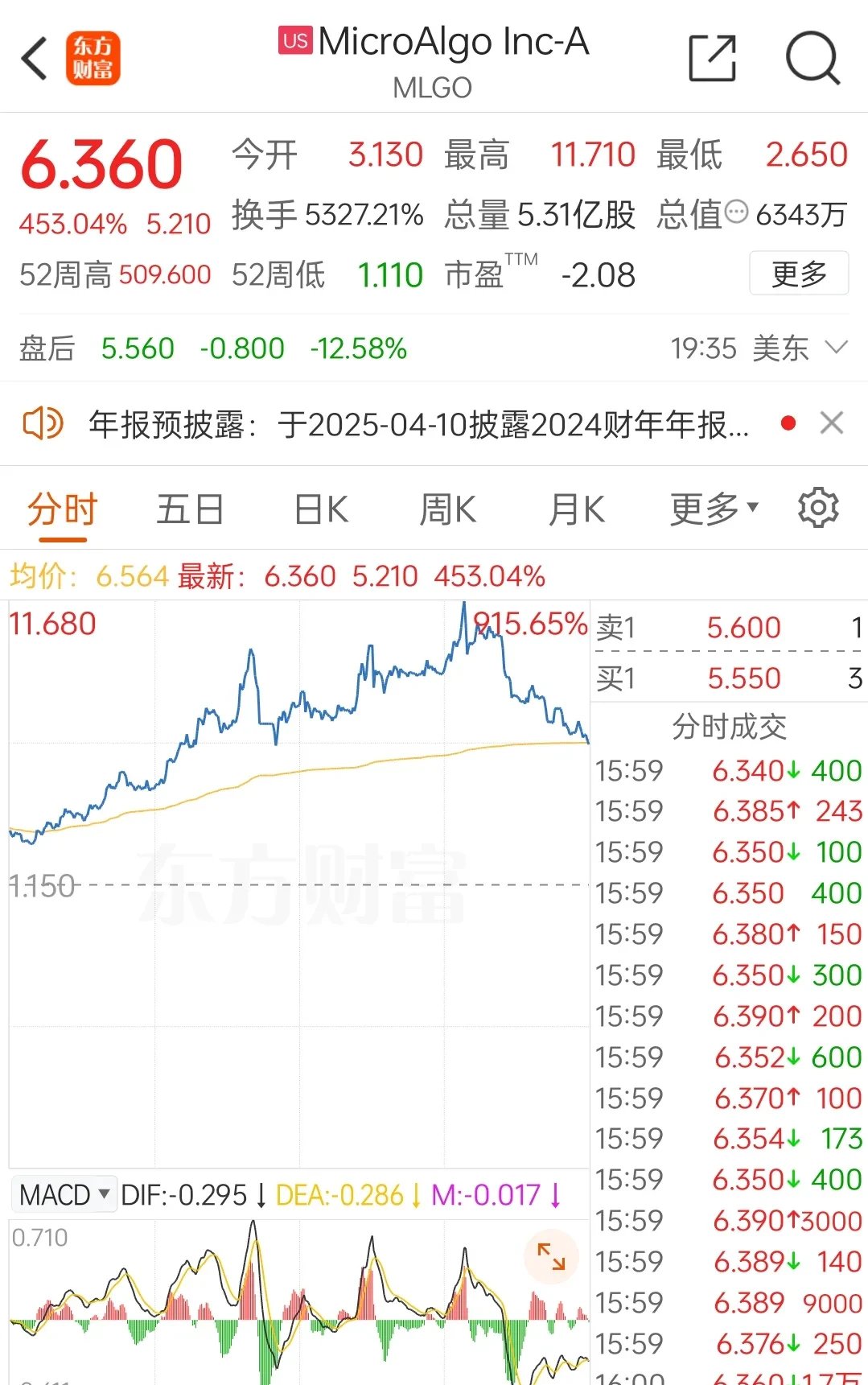Collapse the 美东 time zone chevron
Screen dimensions: 868x1385
pos(835,349)
